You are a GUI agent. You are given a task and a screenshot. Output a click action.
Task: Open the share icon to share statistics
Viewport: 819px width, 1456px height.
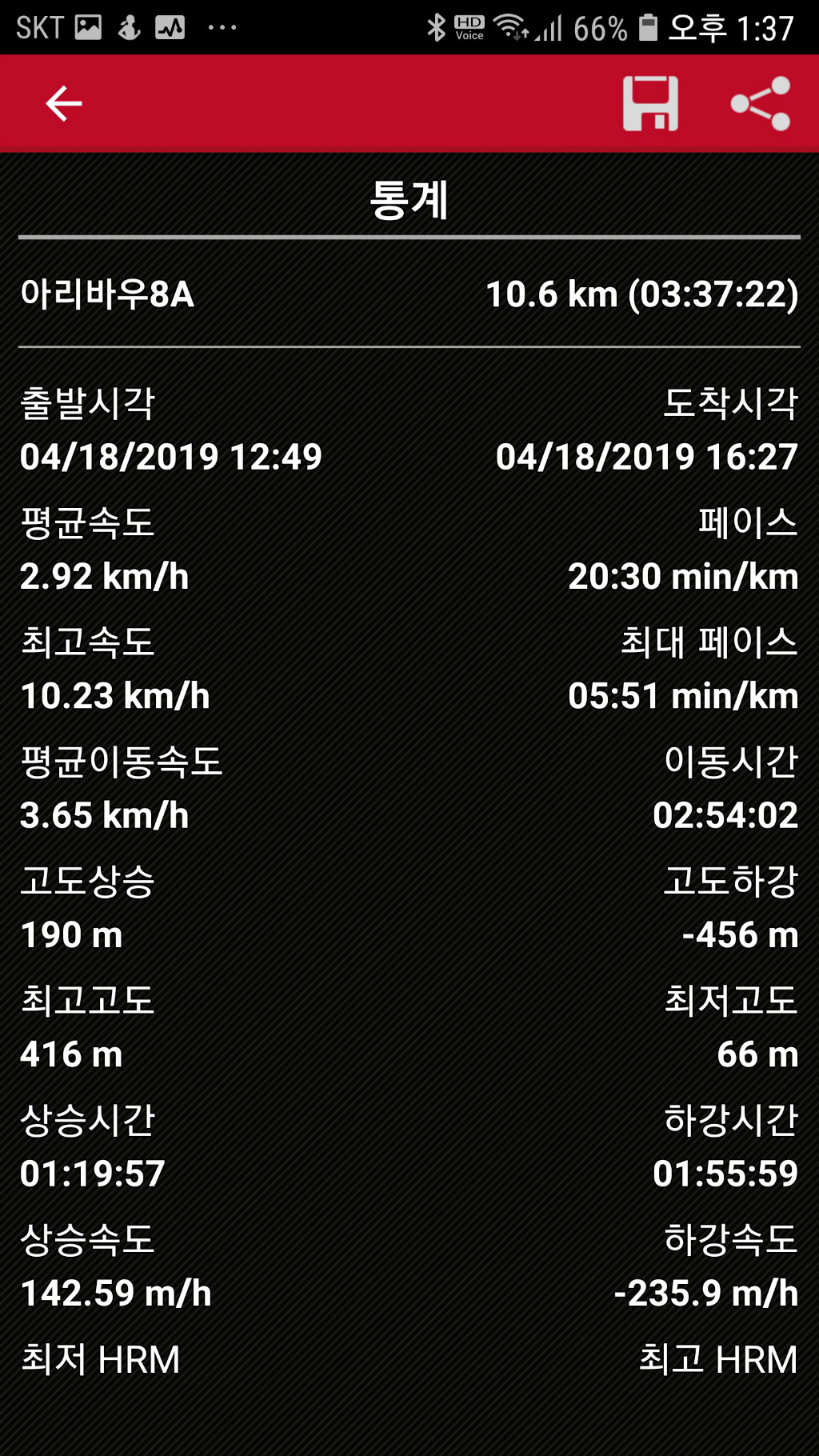click(x=759, y=103)
